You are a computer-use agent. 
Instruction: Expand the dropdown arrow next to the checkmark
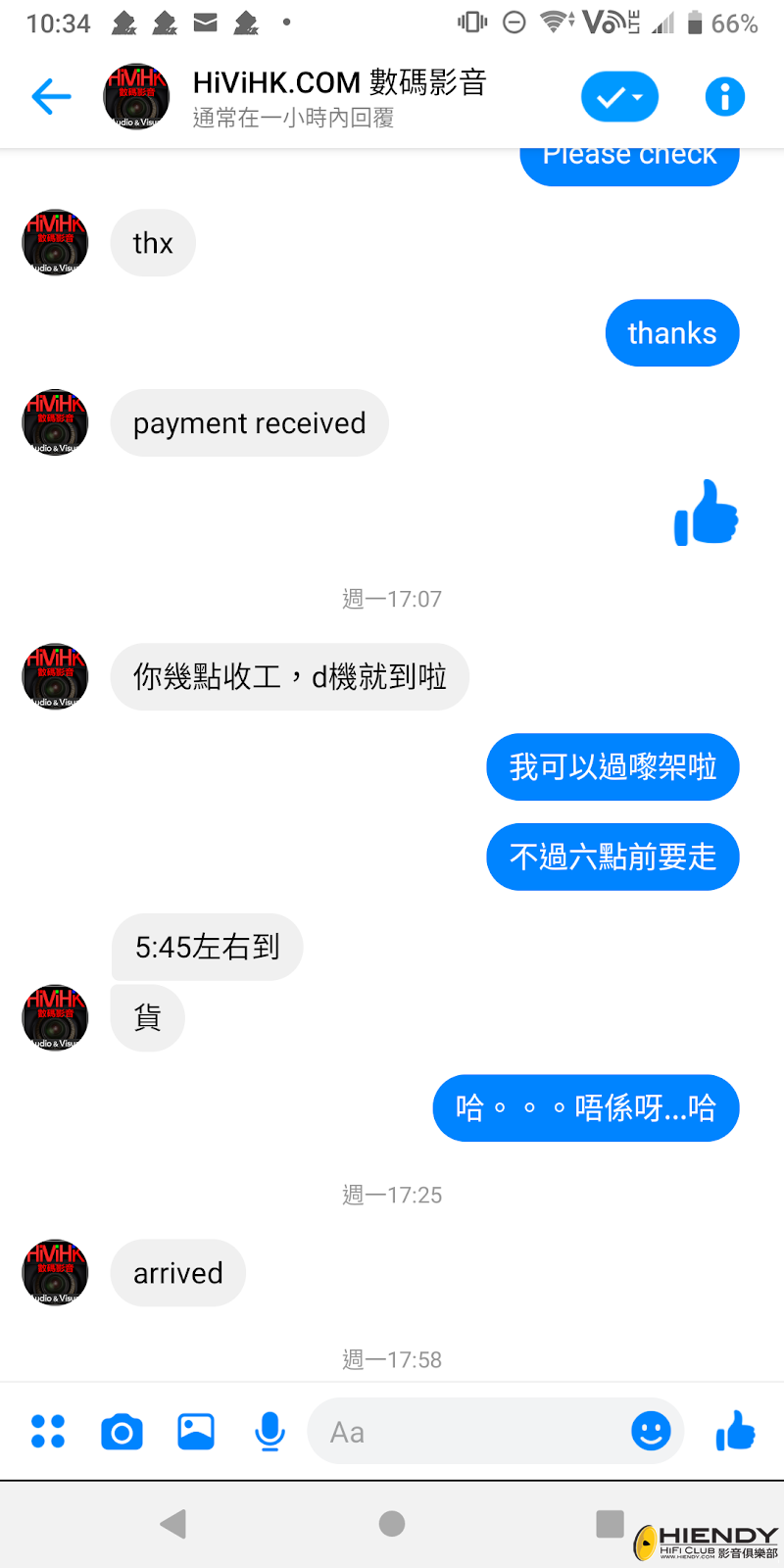[637, 96]
